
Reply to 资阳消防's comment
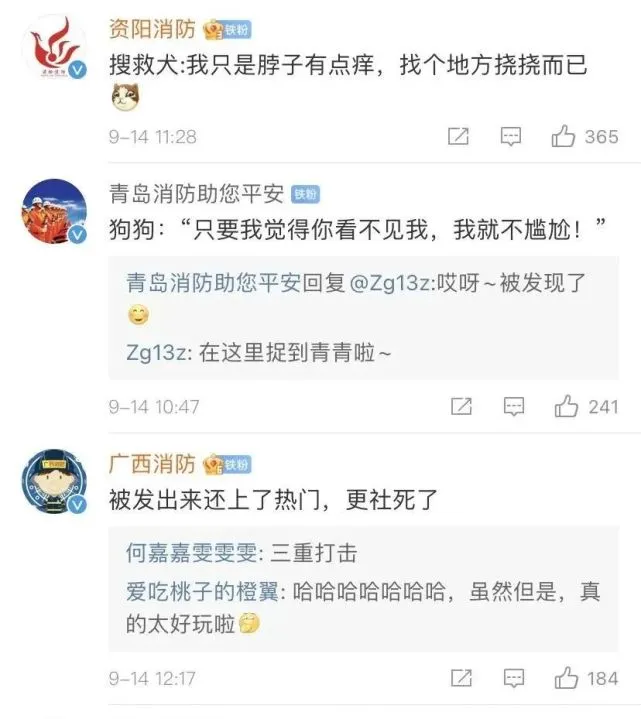tap(512, 136)
